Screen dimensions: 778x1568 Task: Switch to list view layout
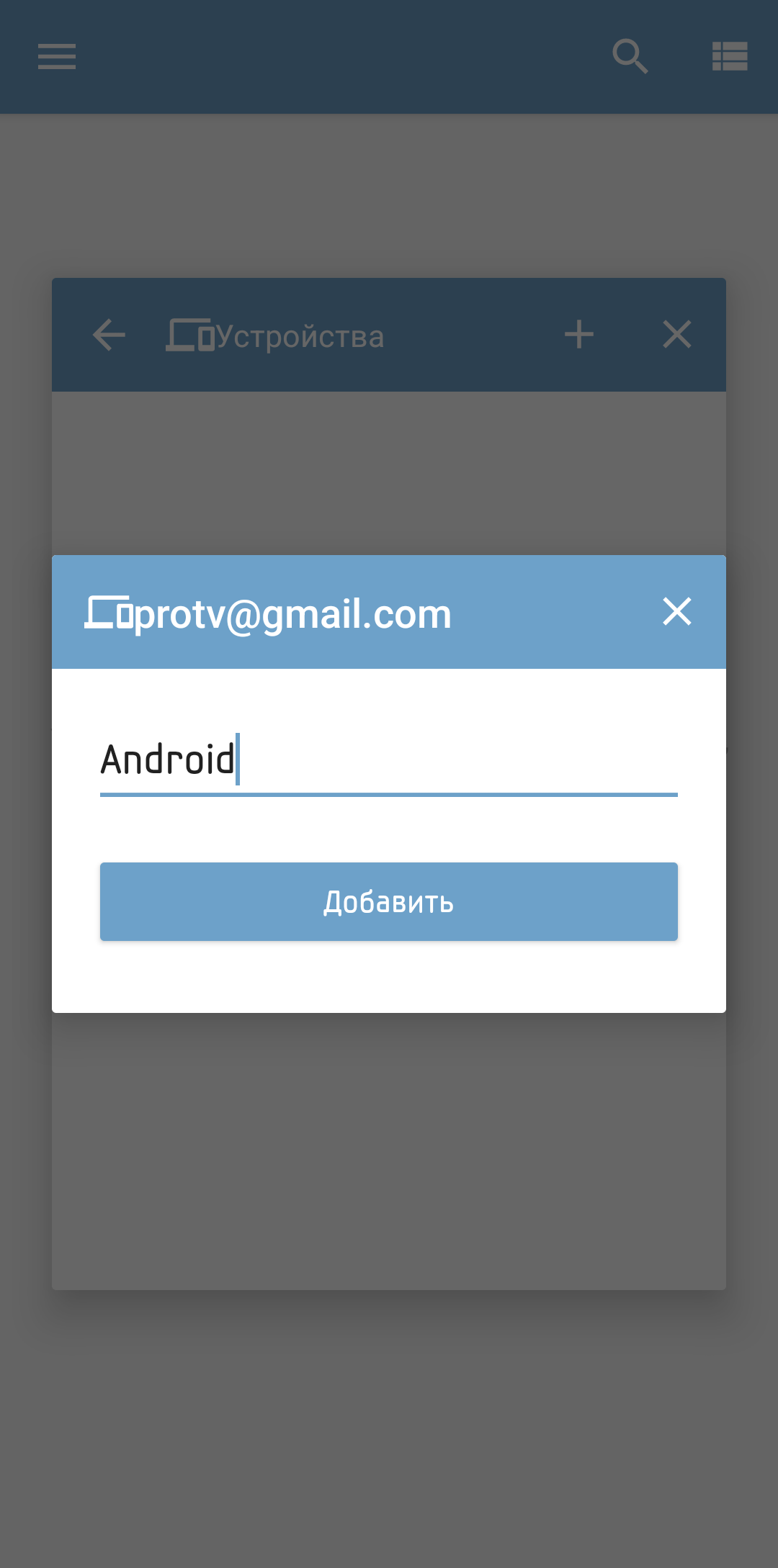729,56
